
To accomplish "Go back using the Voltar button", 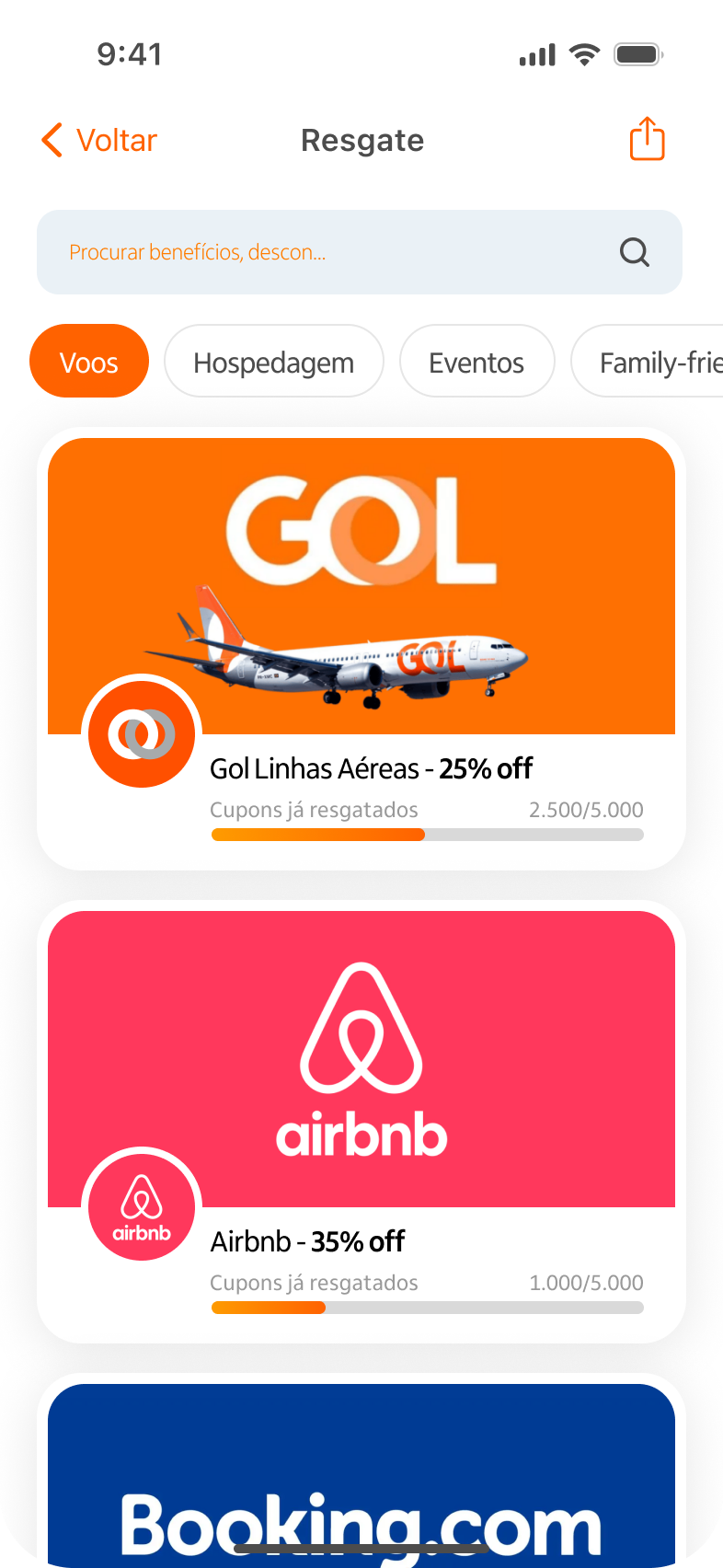I will click(99, 141).
